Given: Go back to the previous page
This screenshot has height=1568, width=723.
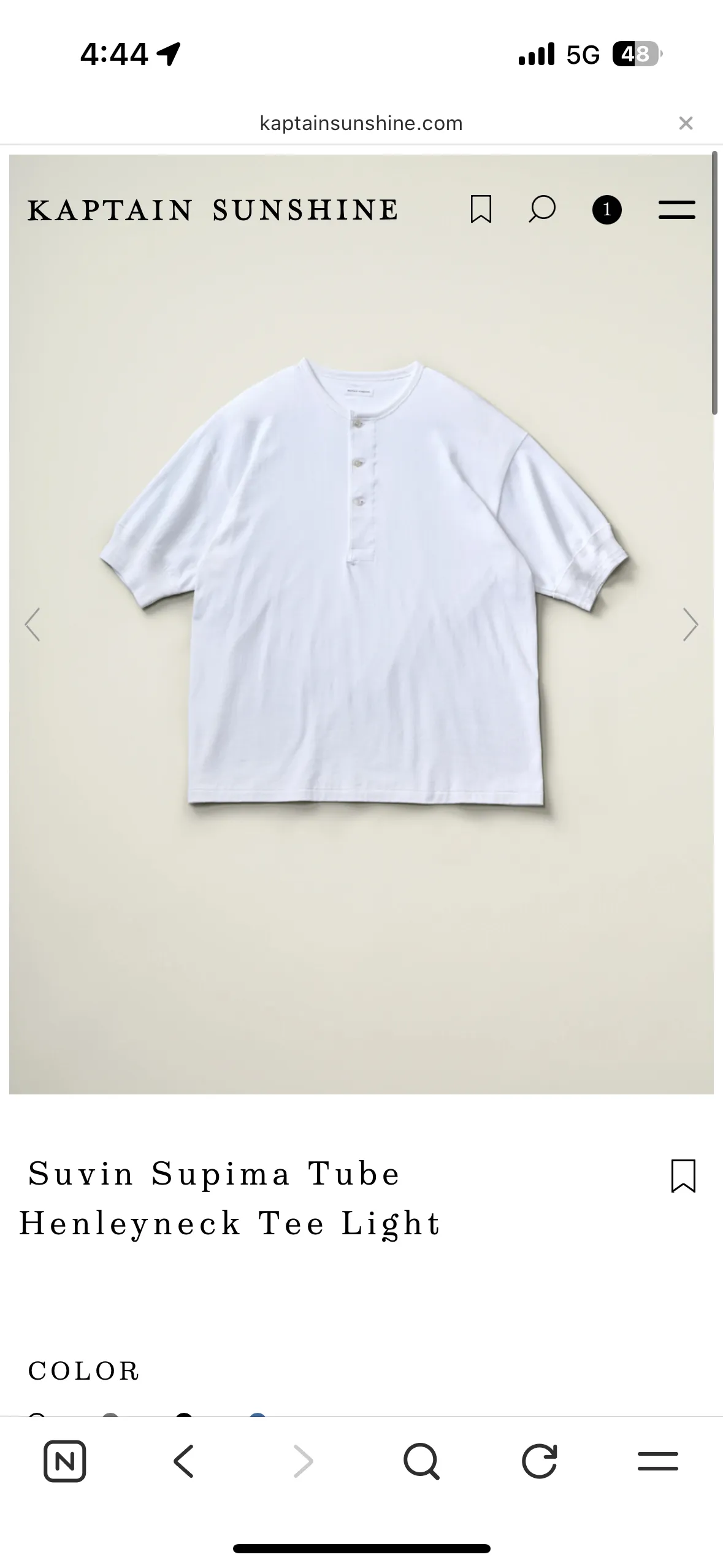Looking at the screenshot, I should pyautogui.click(x=183, y=1461).
